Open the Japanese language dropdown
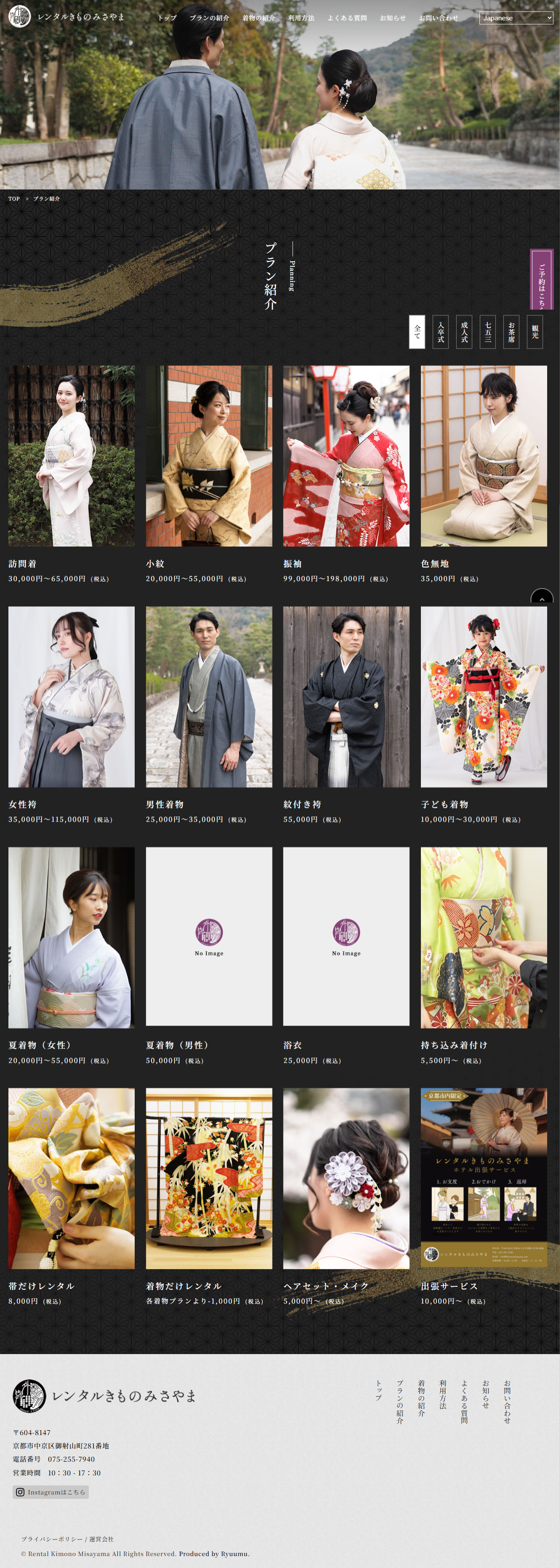The width and height of the screenshot is (560, 1568). point(516,18)
